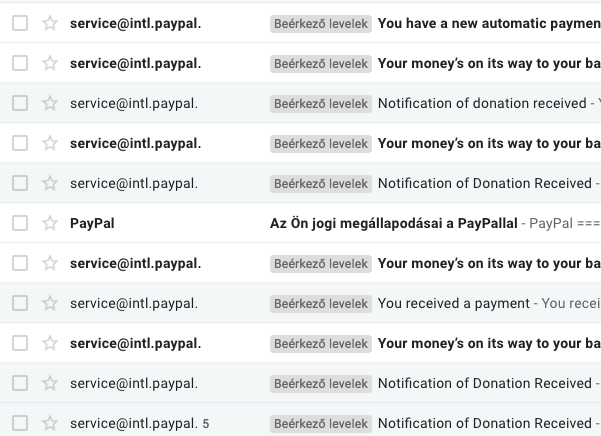
Task: Open the 'You received a payment' email
Action: pyautogui.click(x=453, y=303)
